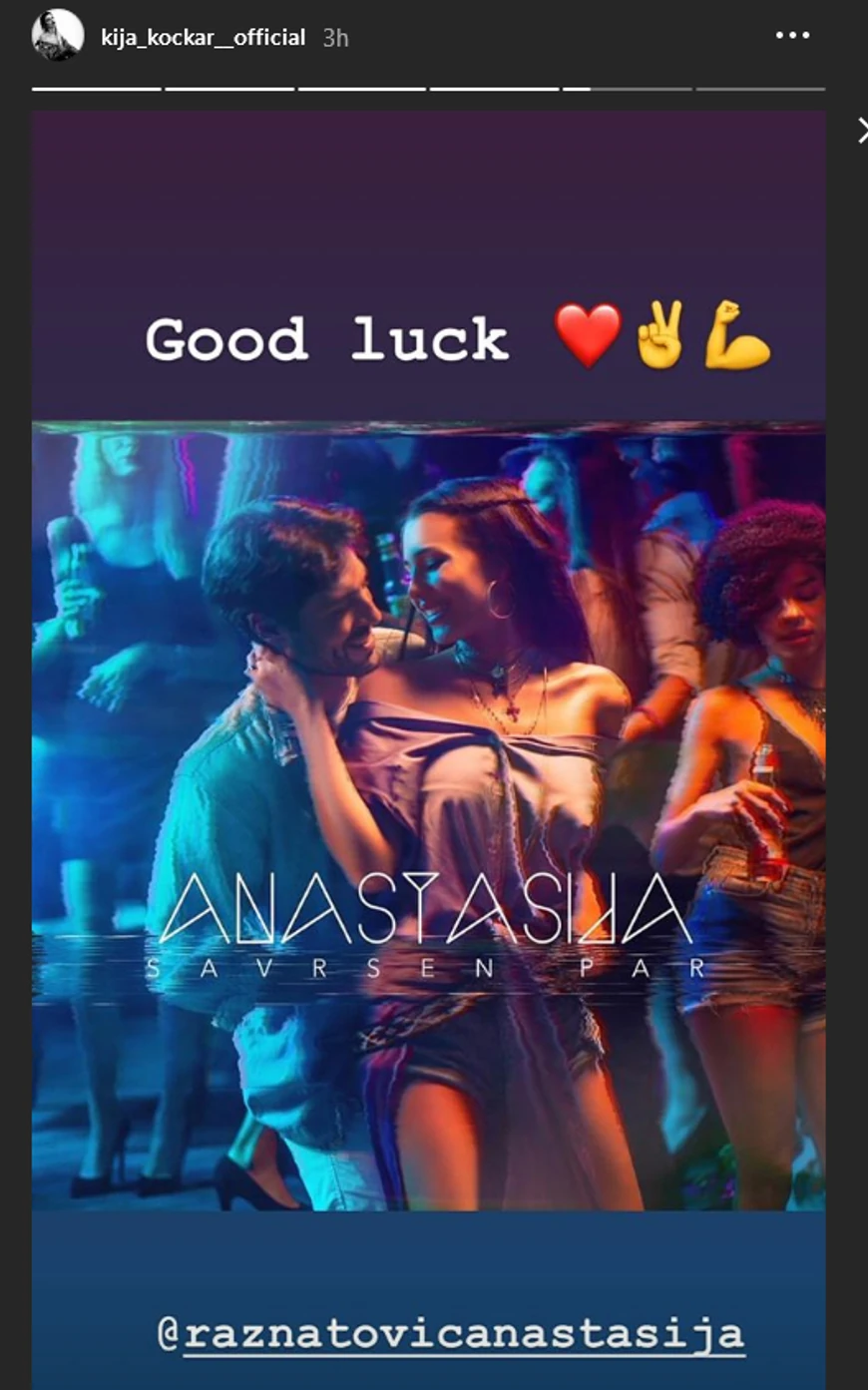Viewport: 868px width, 1390px height.
Task: Close the story viewer
Action: click(861, 130)
